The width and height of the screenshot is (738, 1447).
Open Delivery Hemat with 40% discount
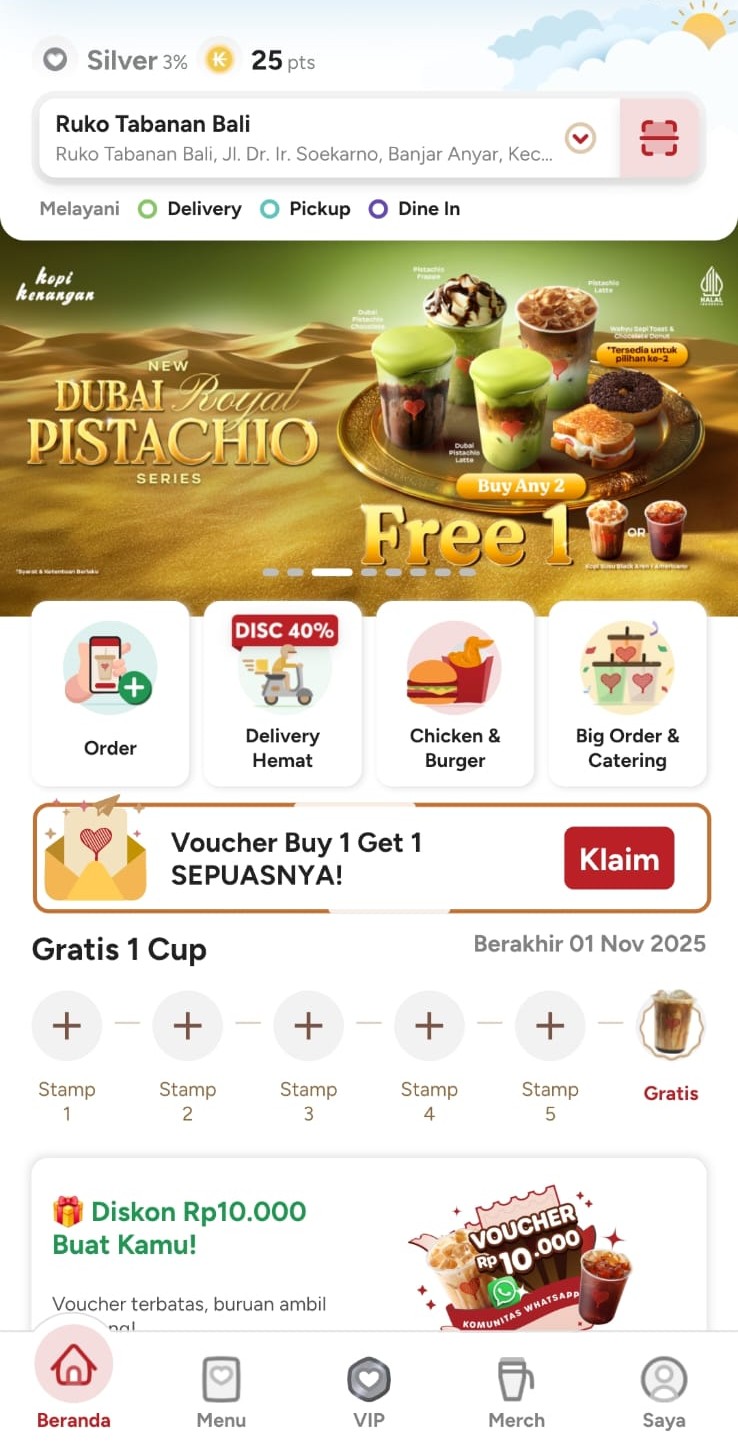[283, 693]
